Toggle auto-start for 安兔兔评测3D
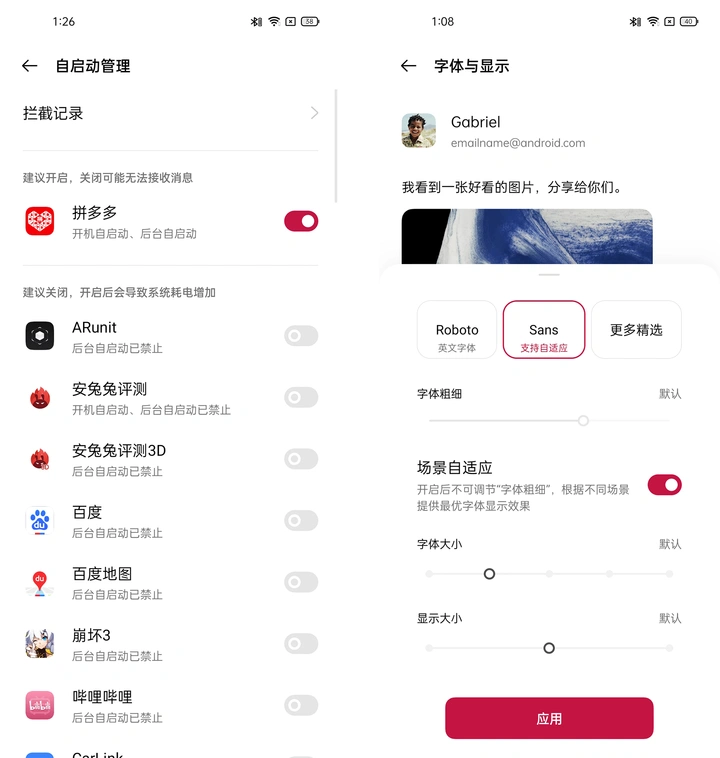Viewport: 720px width, 758px height. coord(301,459)
